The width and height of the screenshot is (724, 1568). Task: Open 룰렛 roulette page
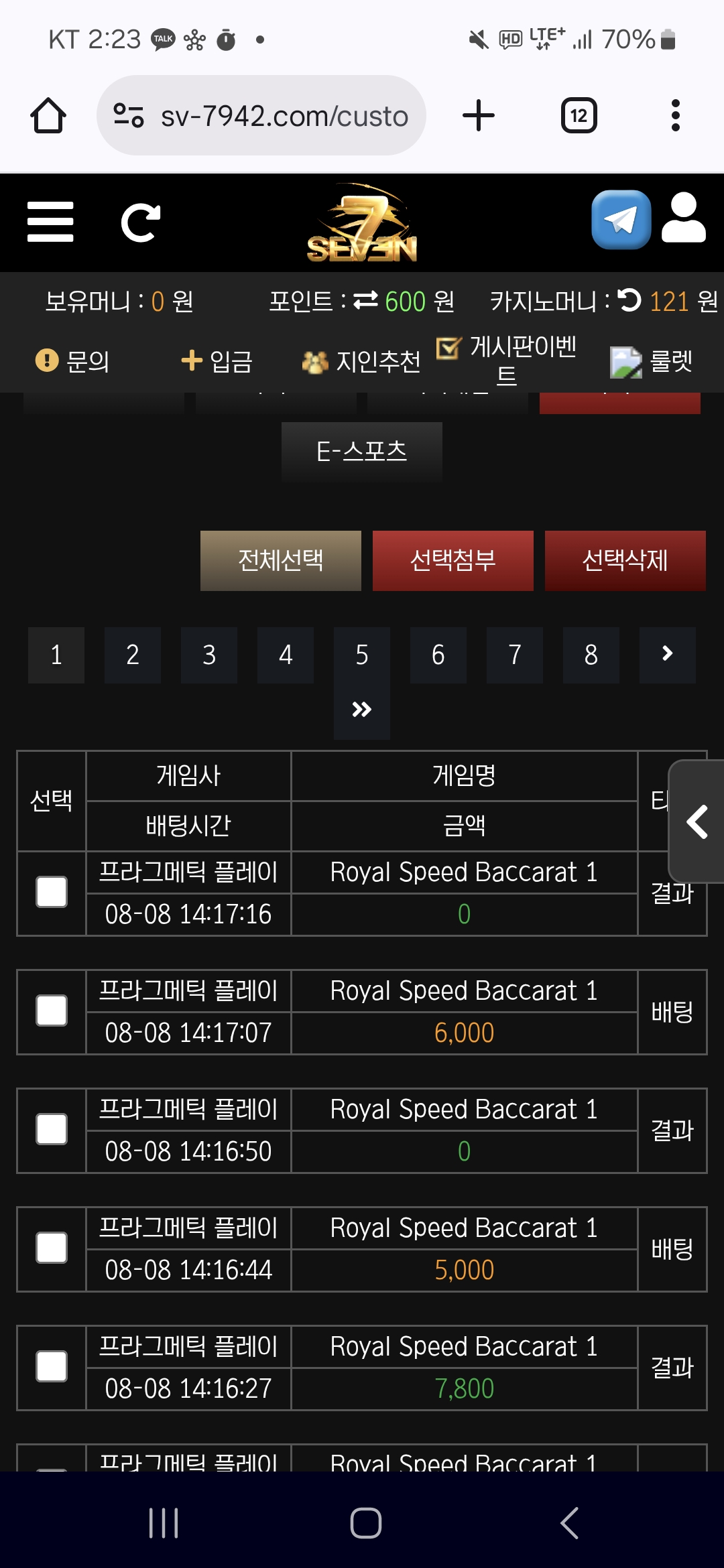(x=652, y=362)
